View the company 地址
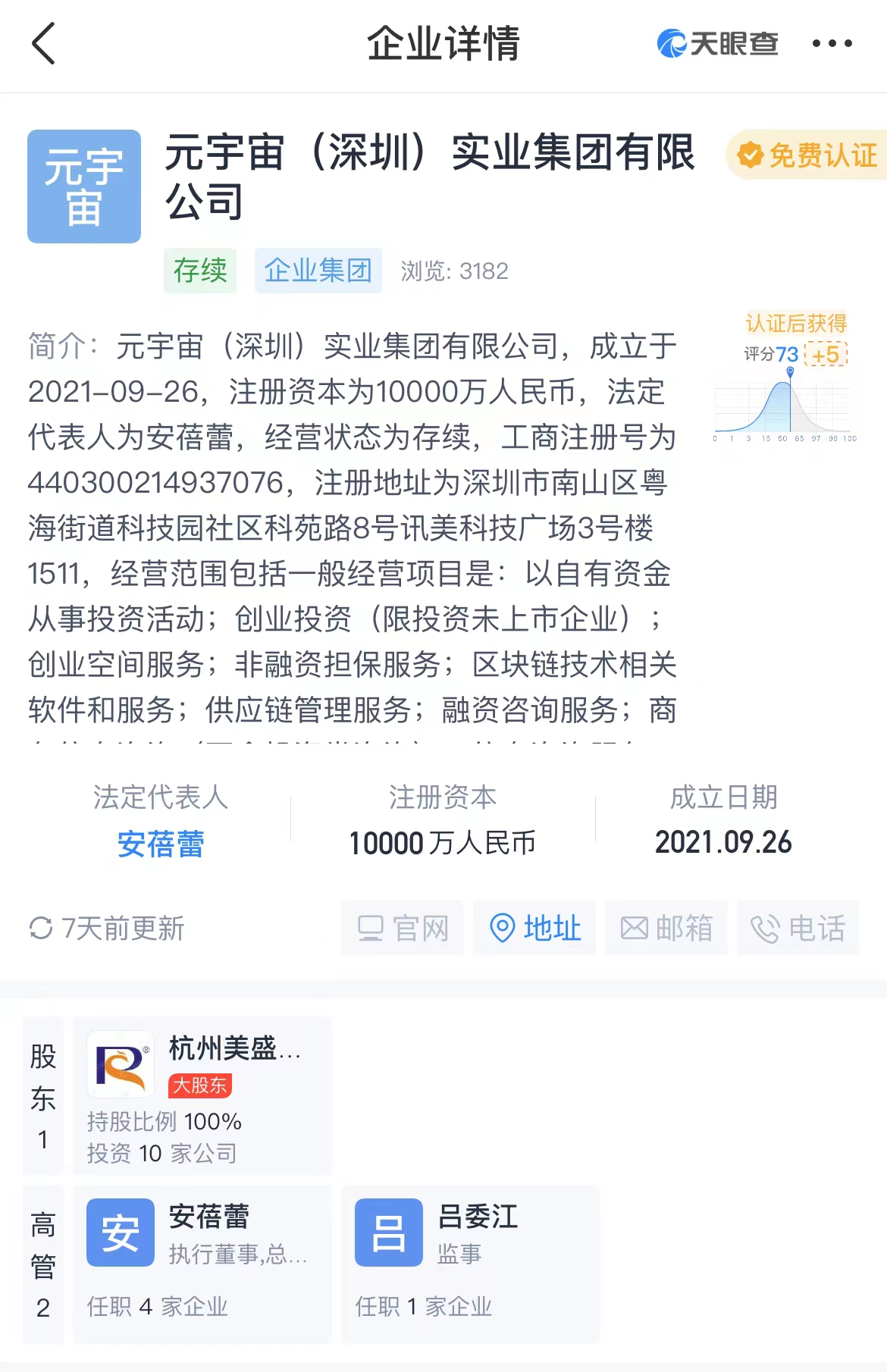Viewport: 887px width, 1372px height. [534, 928]
